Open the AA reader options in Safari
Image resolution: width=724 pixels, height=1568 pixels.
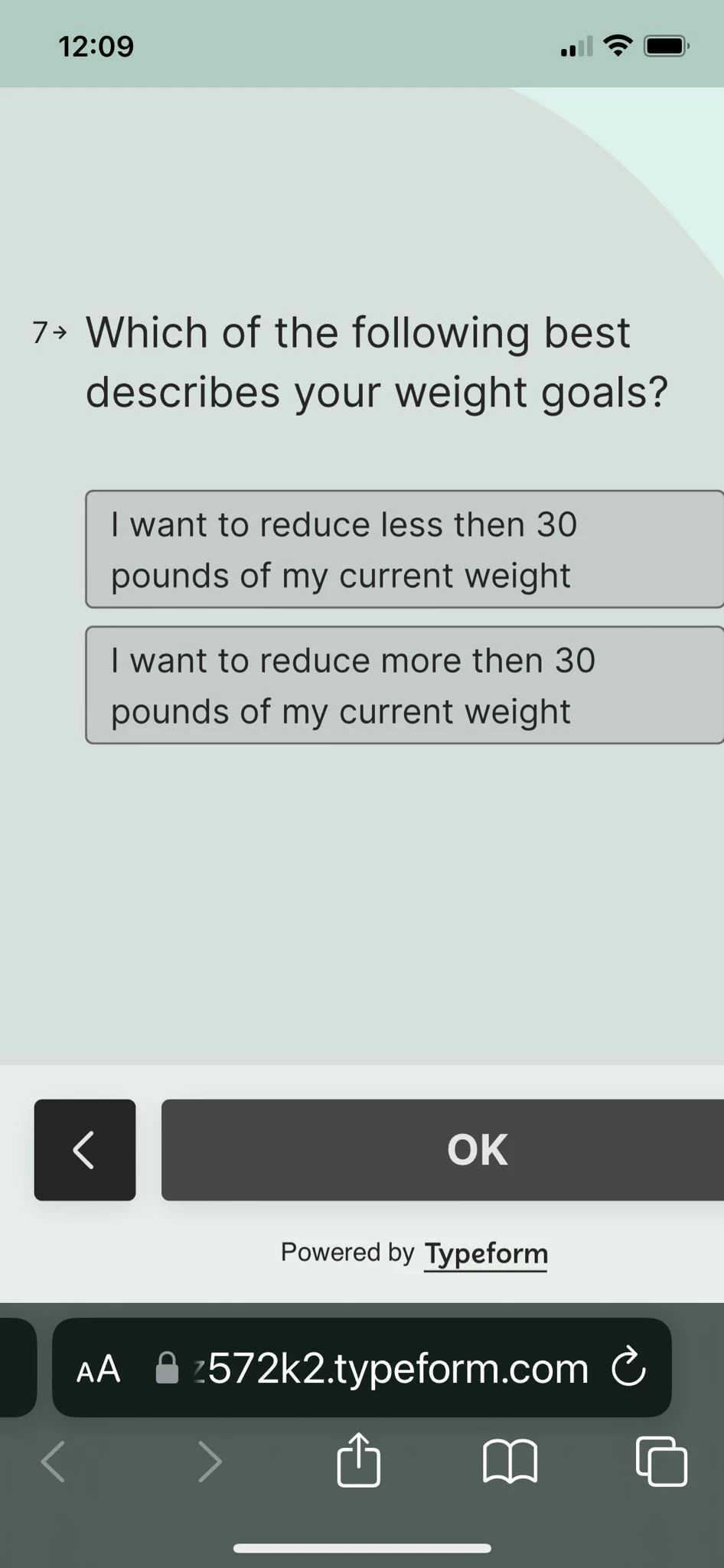pyautogui.click(x=99, y=1369)
